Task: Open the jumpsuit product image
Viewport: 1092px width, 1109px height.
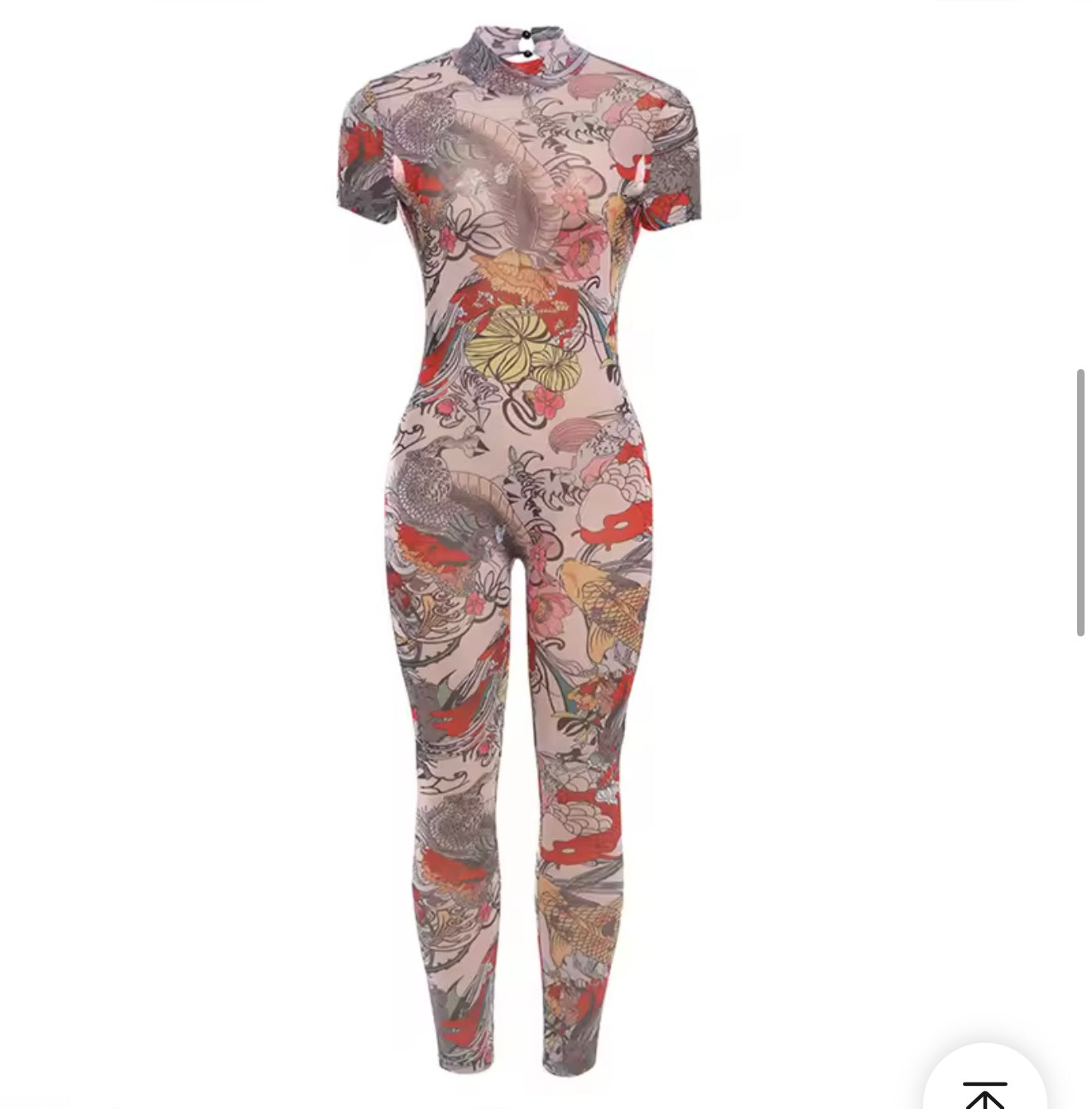Action: tap(520, 546)
